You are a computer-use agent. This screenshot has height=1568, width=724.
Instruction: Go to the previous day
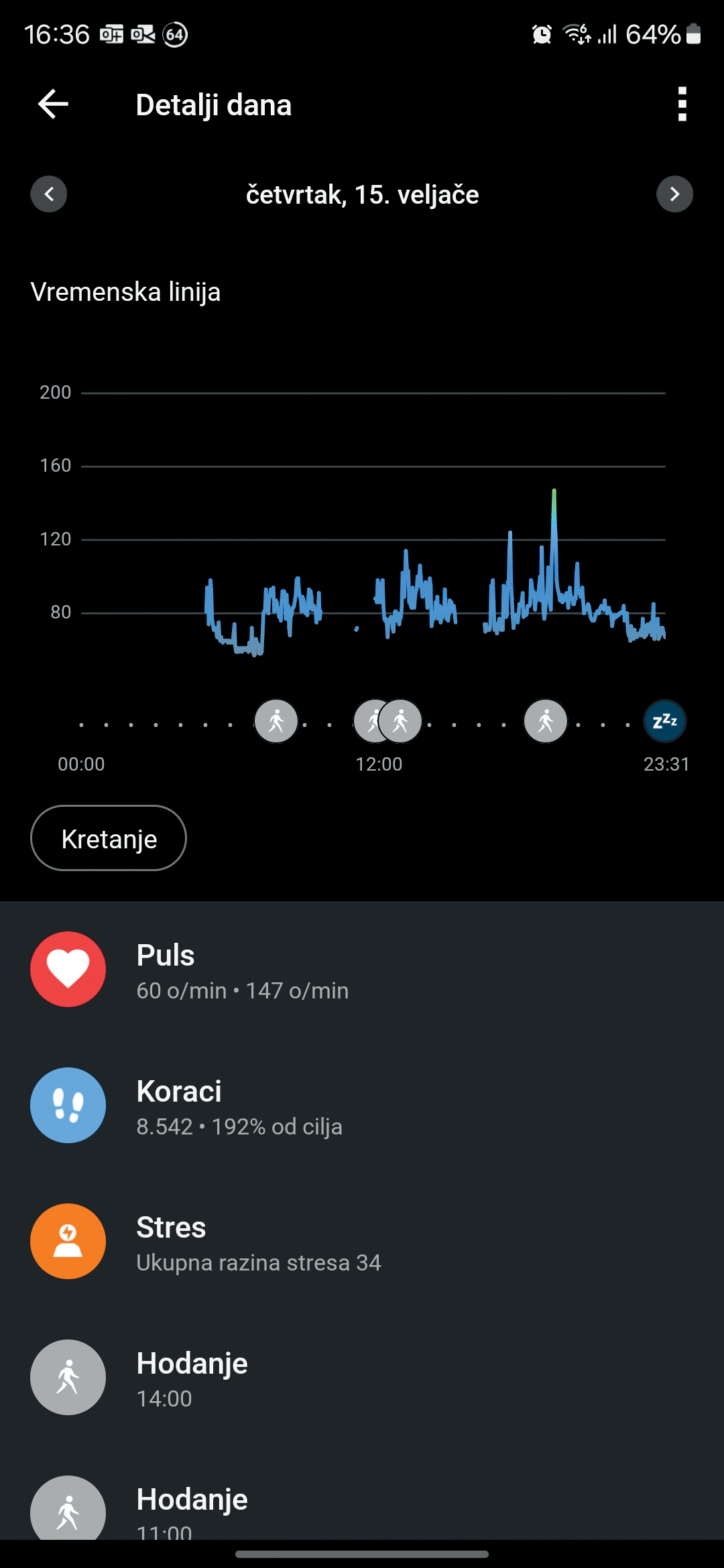[49, 194]
